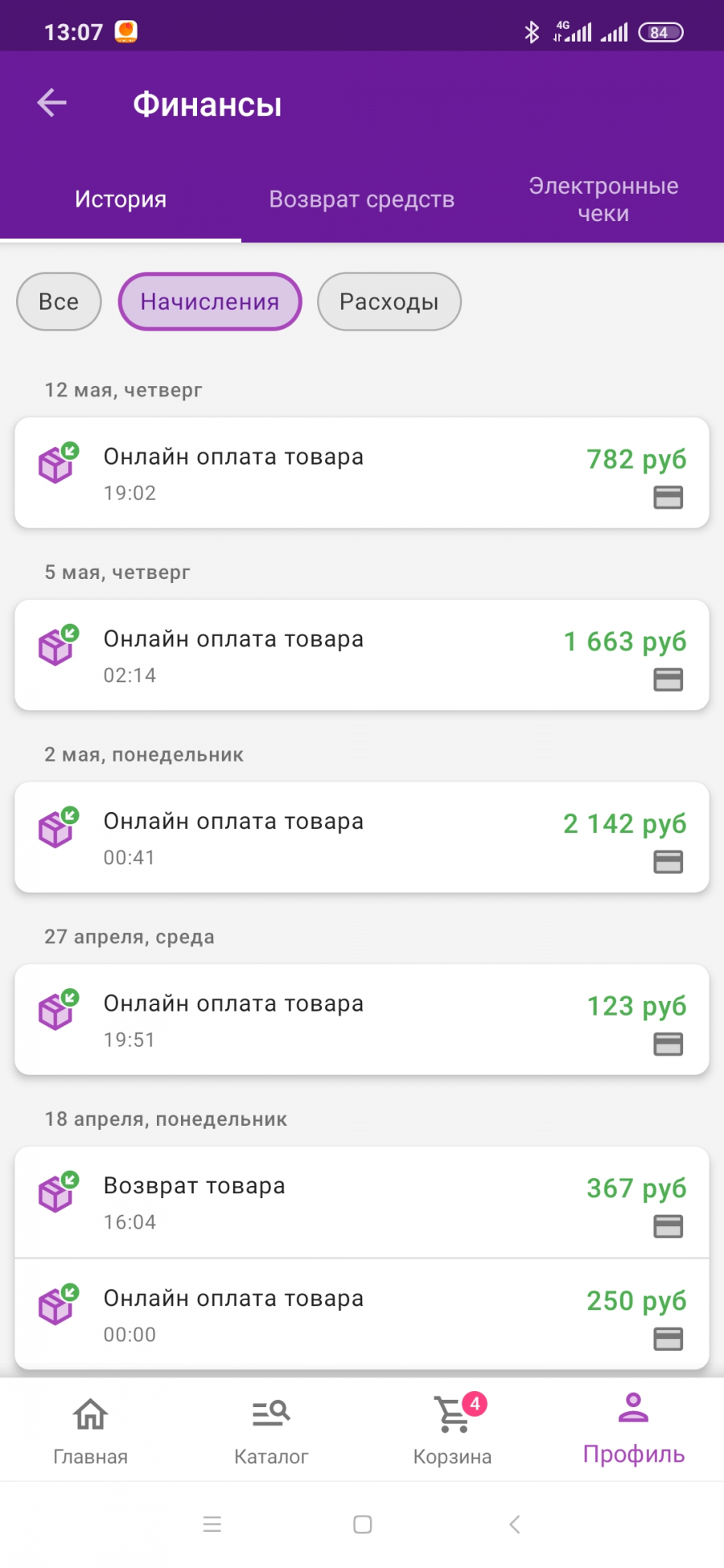The image size is (724, 1568).
Task: Open the Возврат товара 367 руб entry
Action: (x=362, y=1202)
